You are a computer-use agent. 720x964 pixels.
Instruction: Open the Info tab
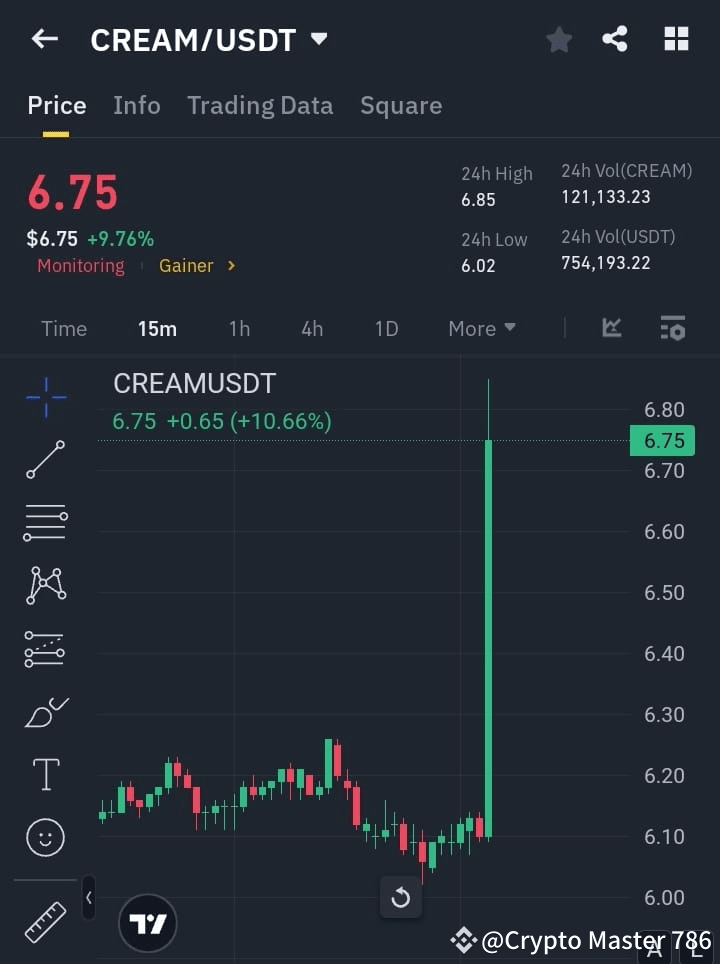(137, 105)
